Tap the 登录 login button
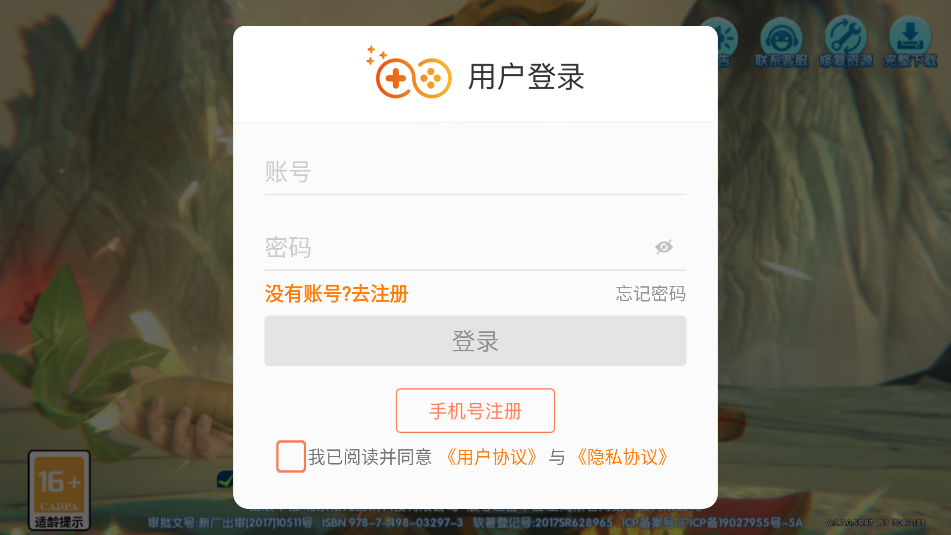This screenshot has height=535, width=951. [x=475, y=341]
